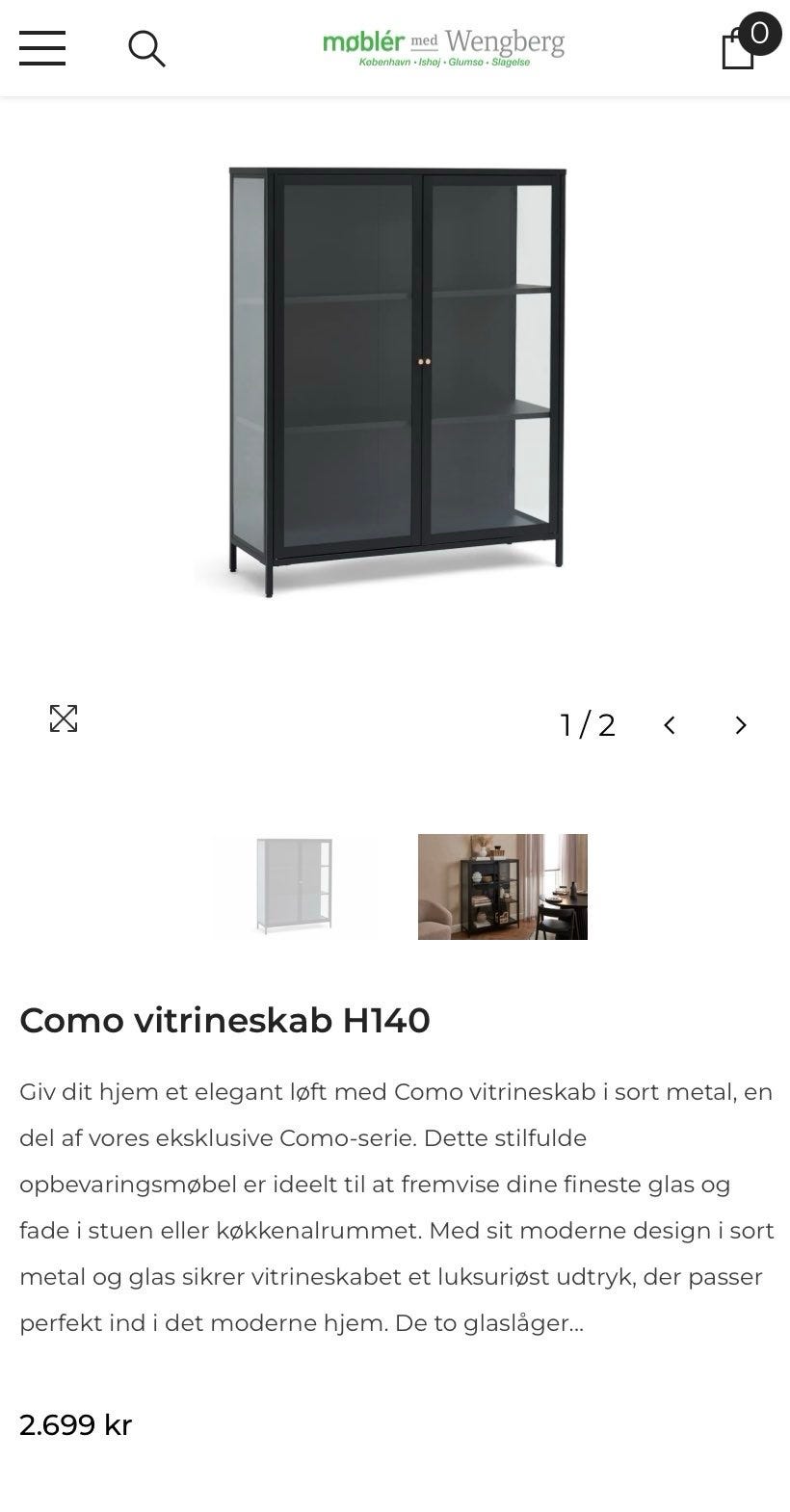Viewport: 790px width, 1512px height.
Task: Select the left chevron to view previous image
Action: coord(669,724)
